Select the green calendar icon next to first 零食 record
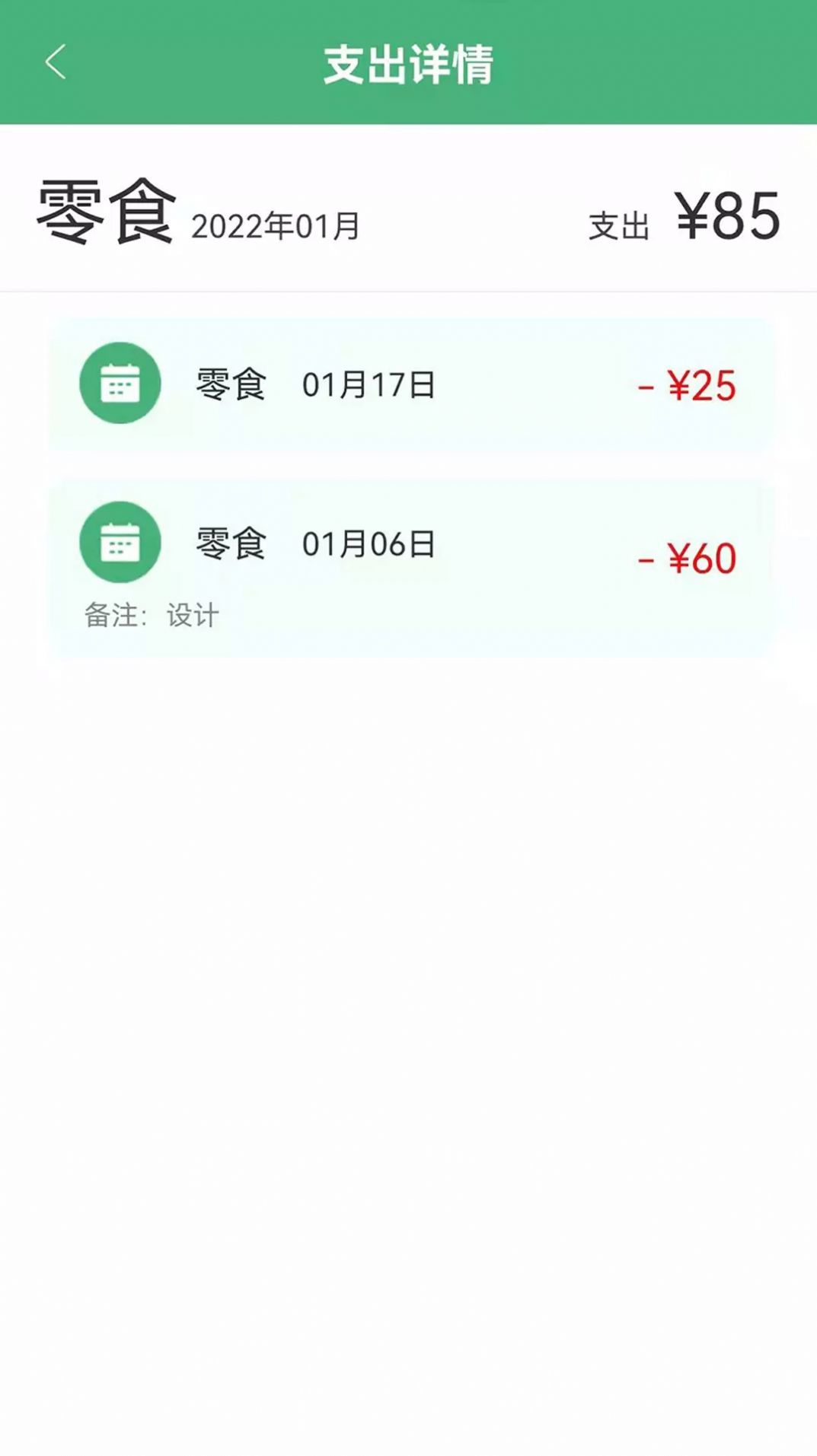The height and width of the screenshot is (1456, 817). [x=120, y=384]
